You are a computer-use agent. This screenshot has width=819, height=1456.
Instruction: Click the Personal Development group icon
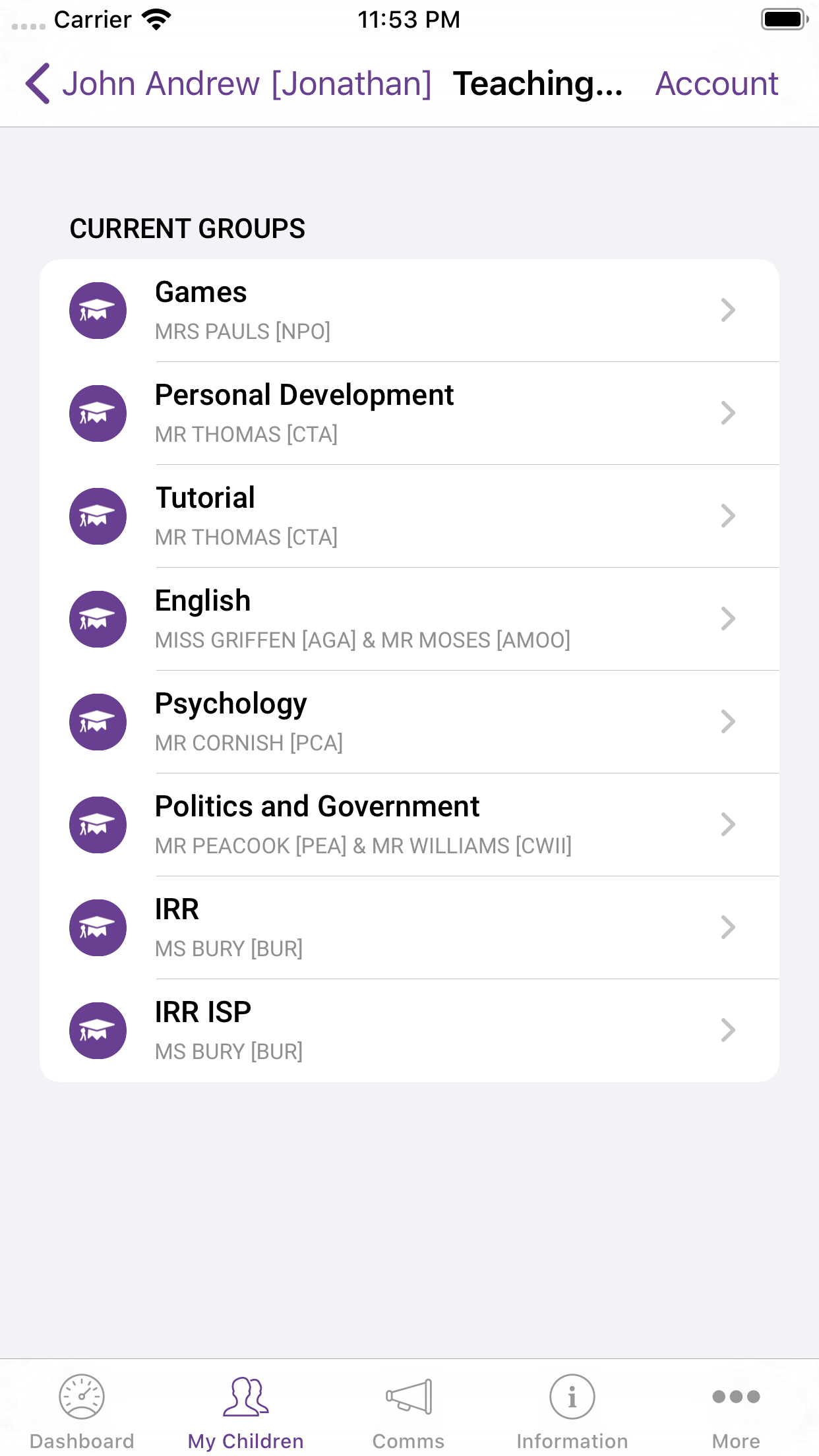[x=98, y=413]
